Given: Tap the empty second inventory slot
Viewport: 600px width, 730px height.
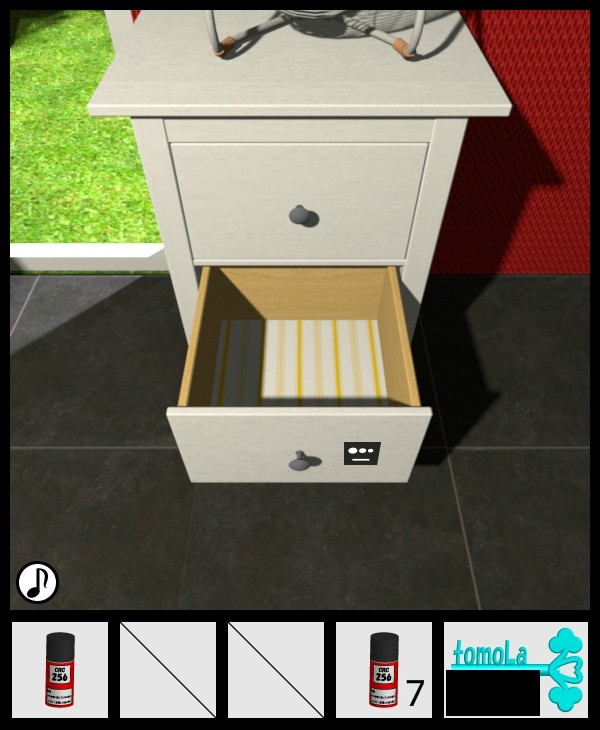Looking at the screenshot, I should click(168, 670).
